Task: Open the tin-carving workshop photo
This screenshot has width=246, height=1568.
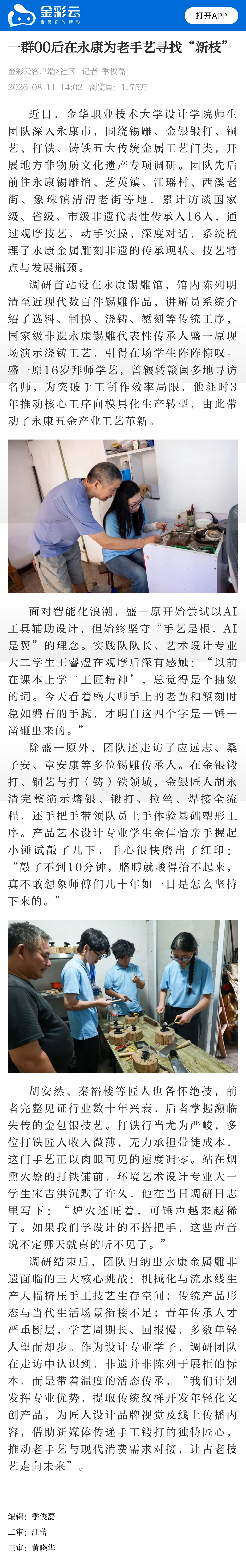Action: coord(123,516)
